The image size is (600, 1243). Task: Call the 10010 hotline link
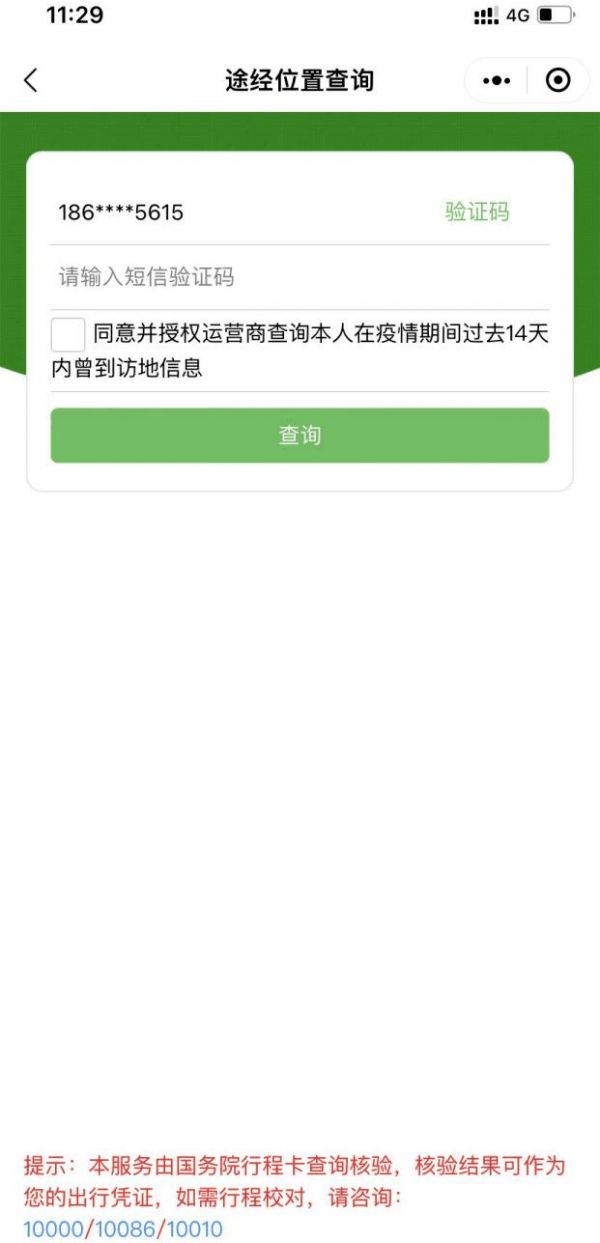click(x=194, y=1229)
